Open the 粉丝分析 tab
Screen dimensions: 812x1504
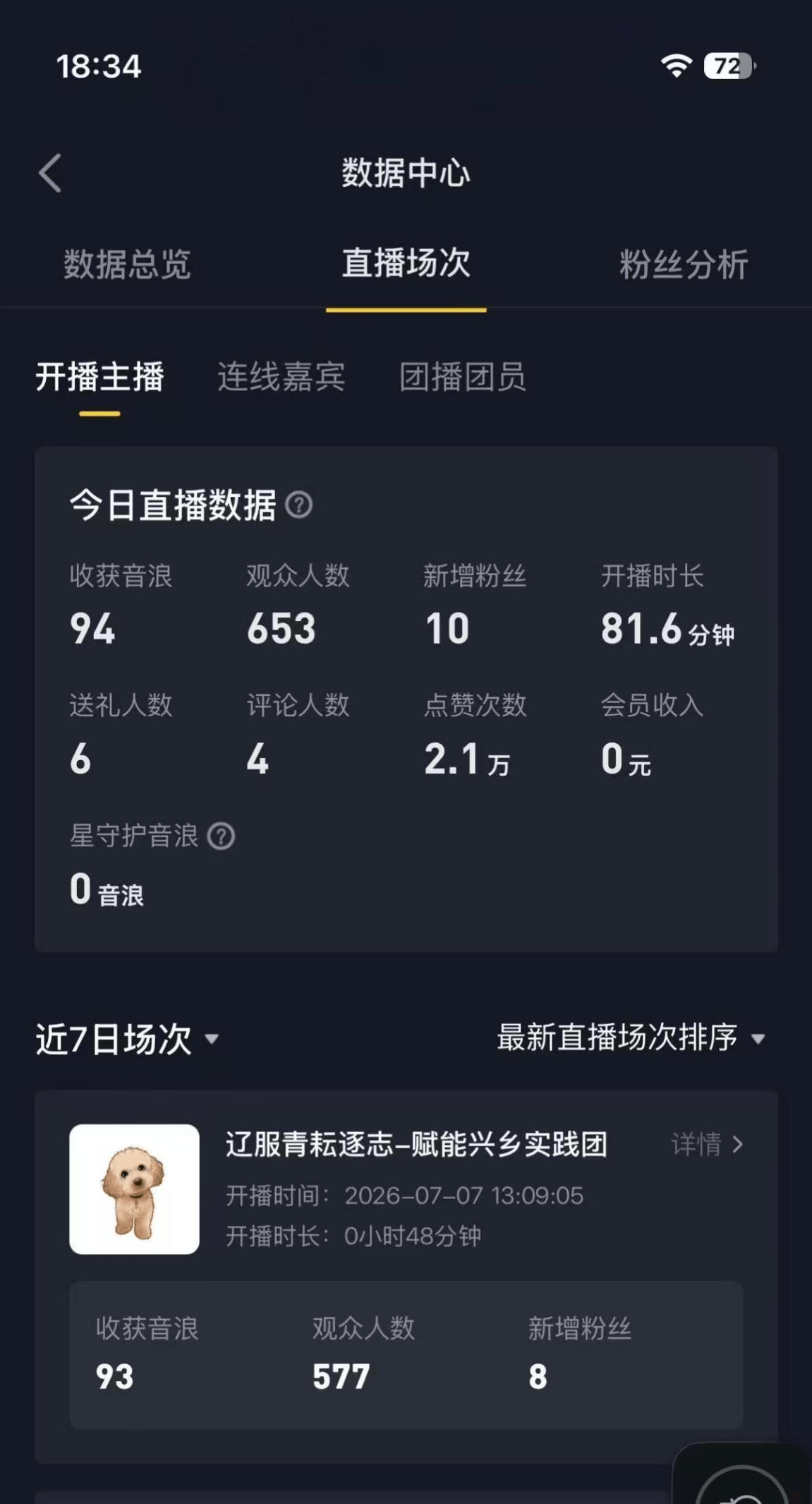(684, 265)
